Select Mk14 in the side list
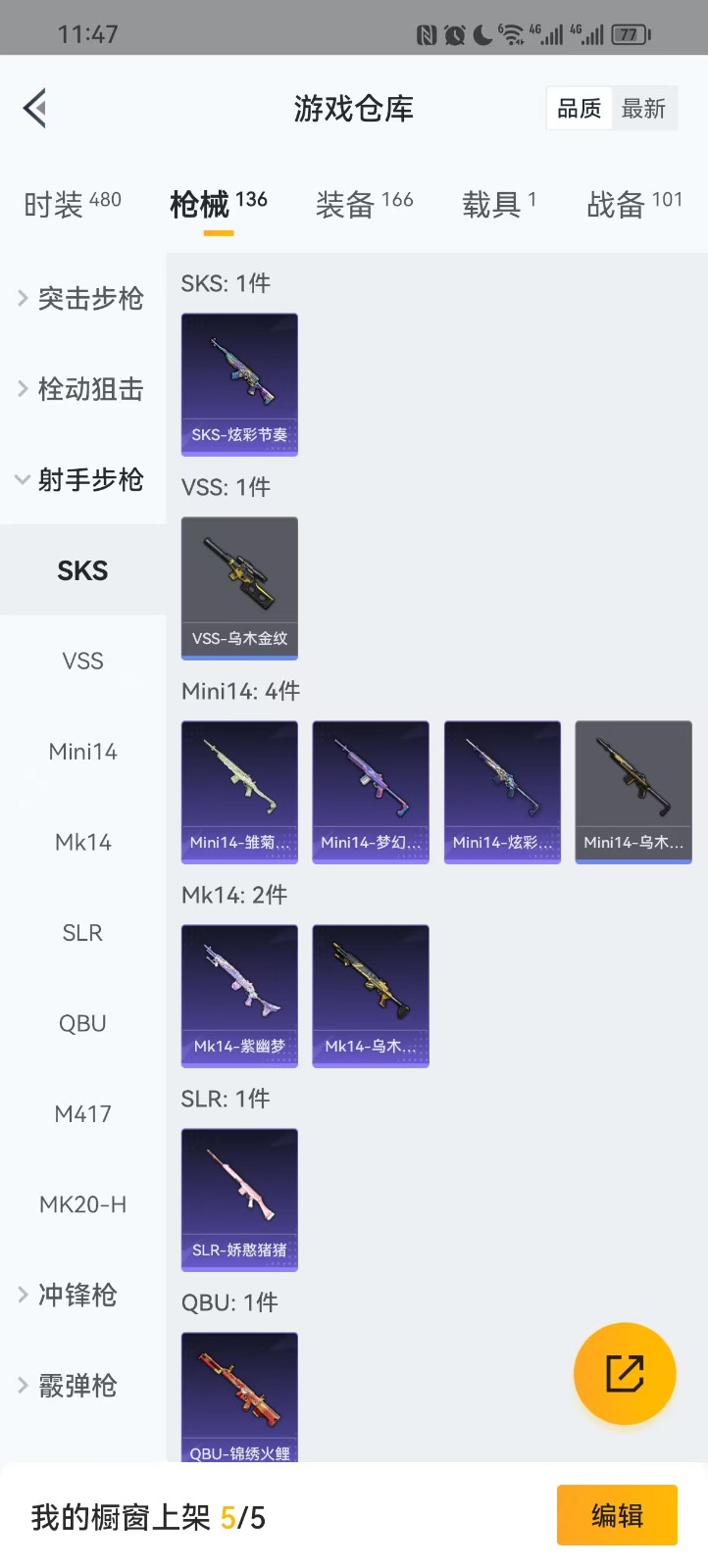This screenshot has width=708, height=1568. coord(82,843)
